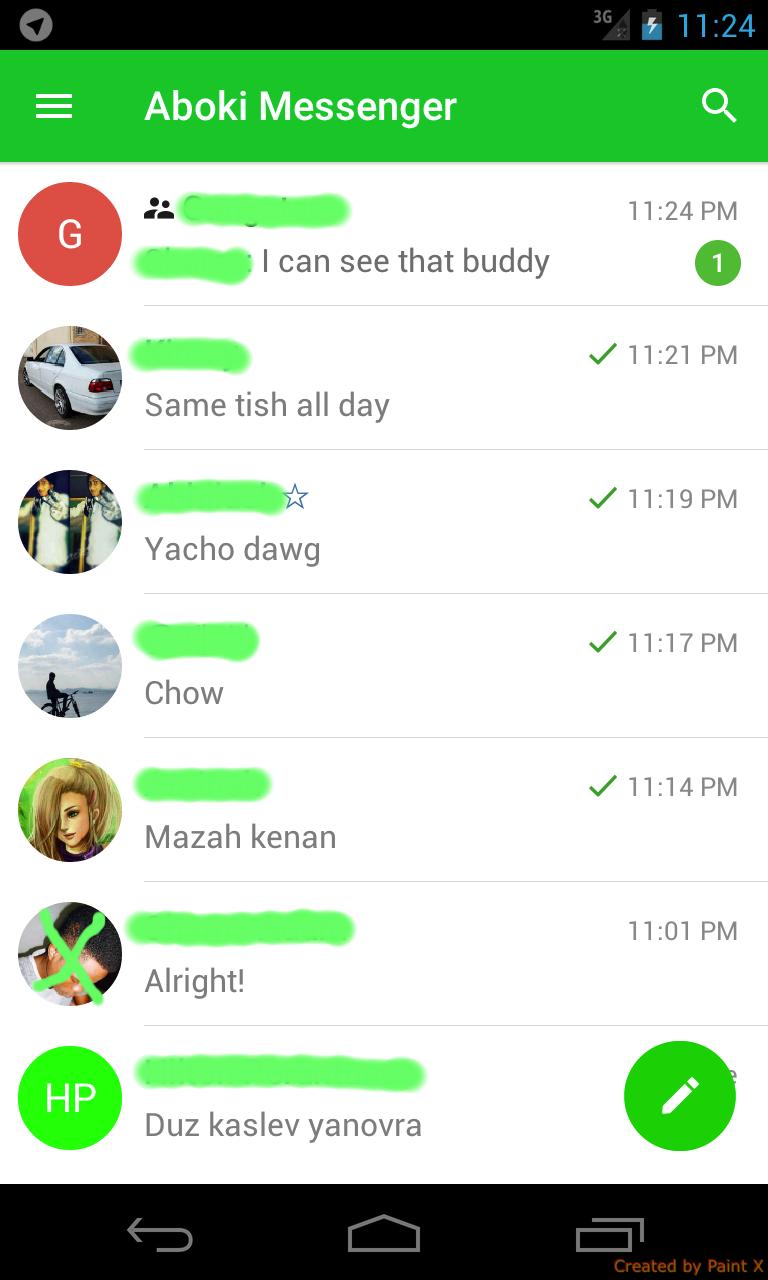Tap the delivery checkmark beside 11:14 PM
This screenshot has height=1280, width=768.
point(602,786)
